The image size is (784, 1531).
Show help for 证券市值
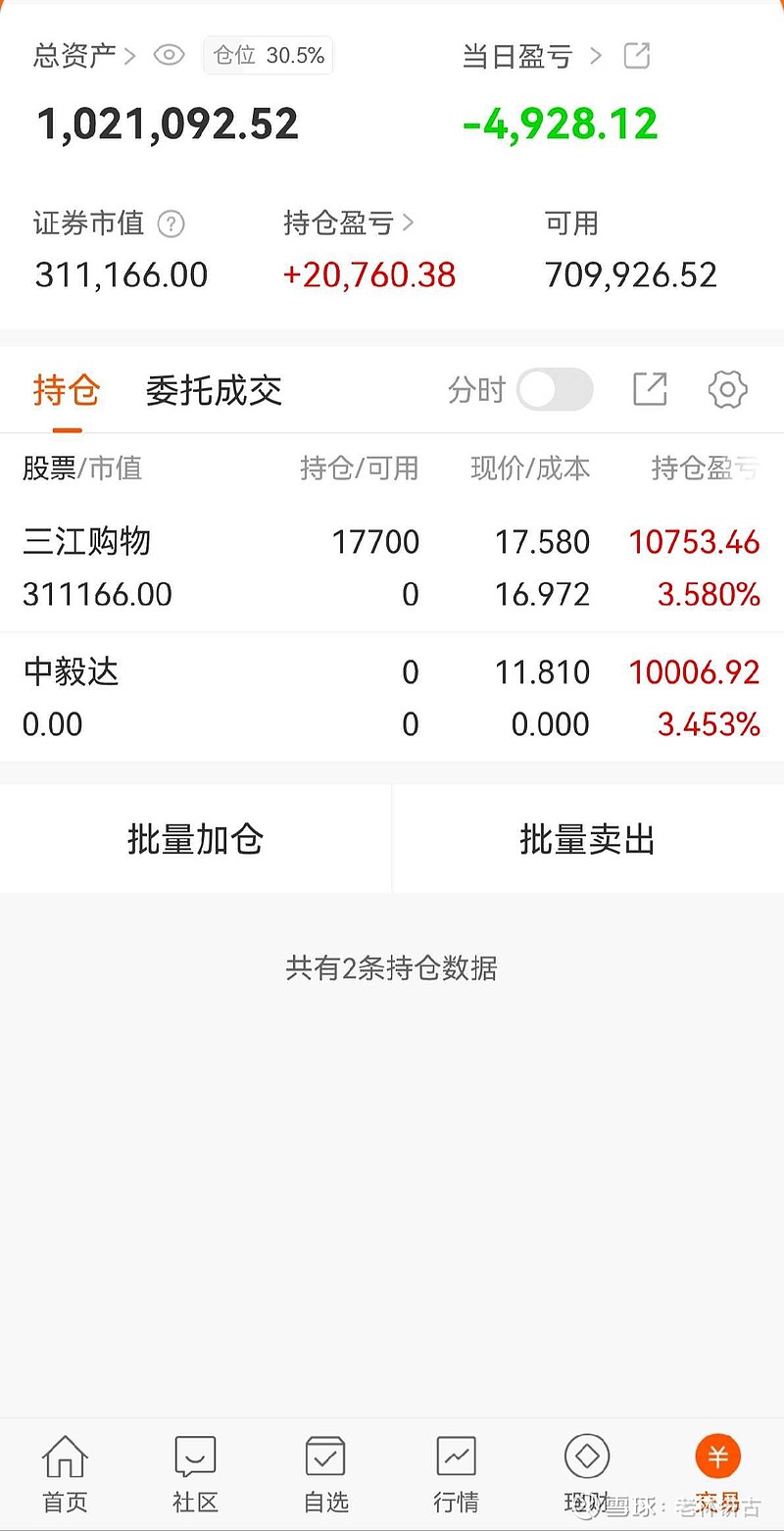pyautogui.click(x=171, y=224)
